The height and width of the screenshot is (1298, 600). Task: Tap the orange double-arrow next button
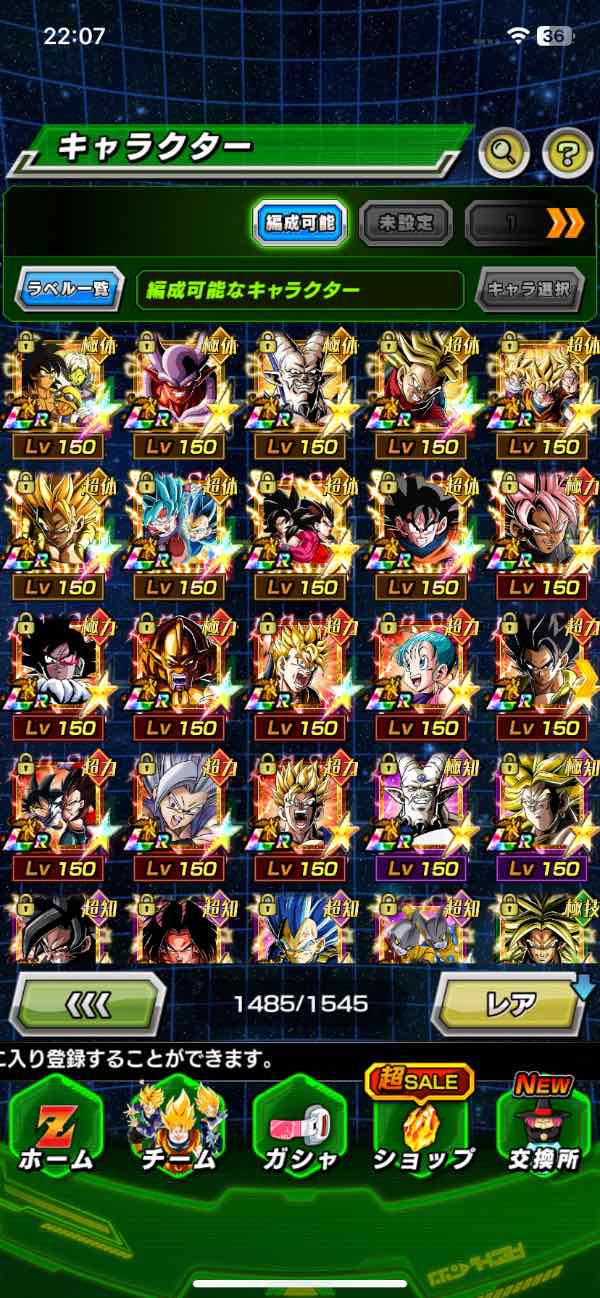point(565,223)
